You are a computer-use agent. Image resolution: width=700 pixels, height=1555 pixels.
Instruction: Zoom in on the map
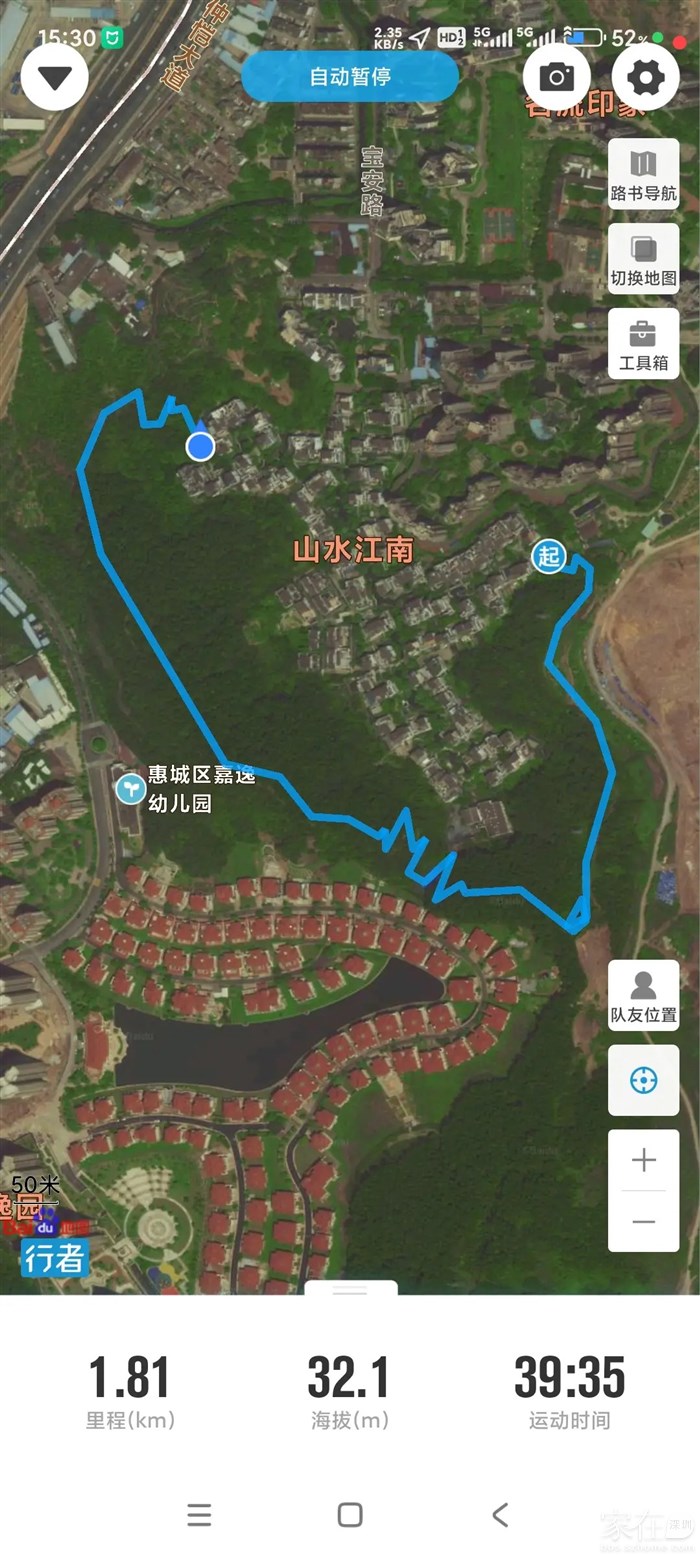[643, 1160]
